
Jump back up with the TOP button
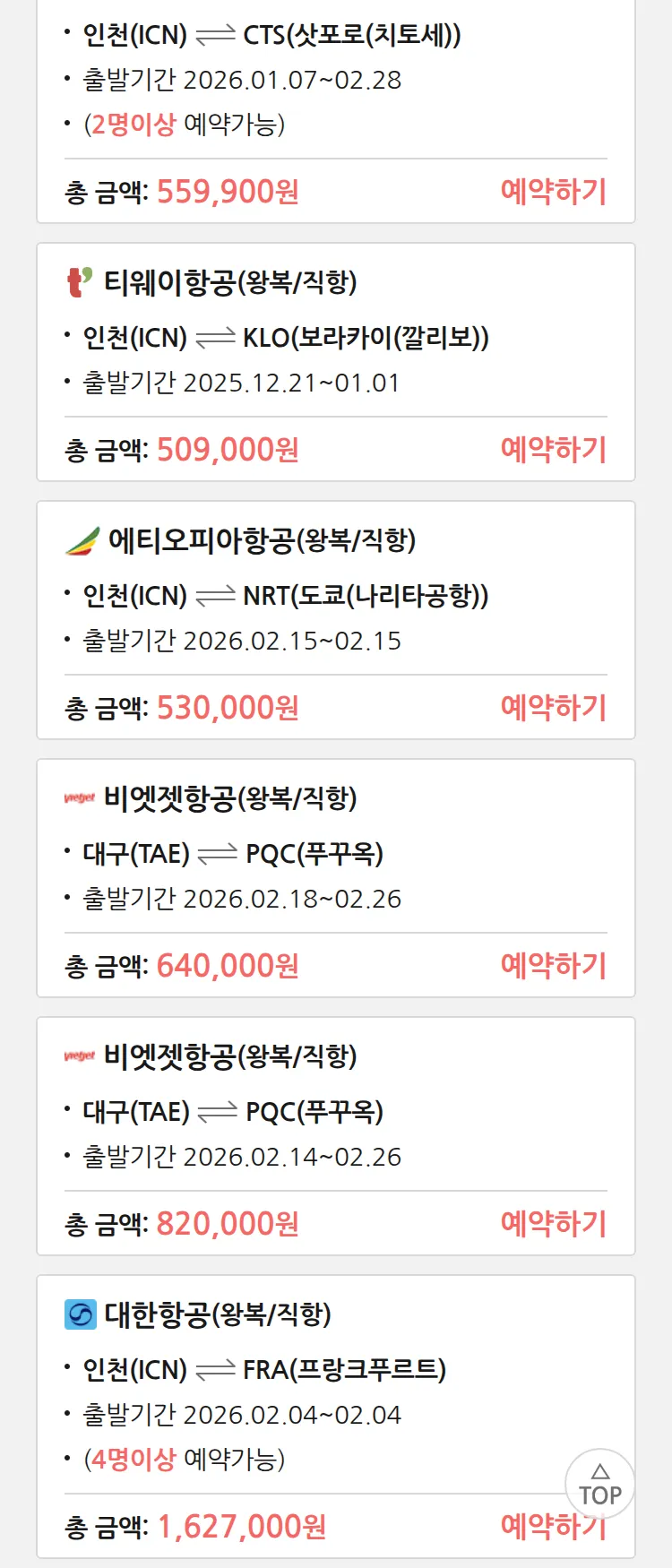pos(599,1485)
